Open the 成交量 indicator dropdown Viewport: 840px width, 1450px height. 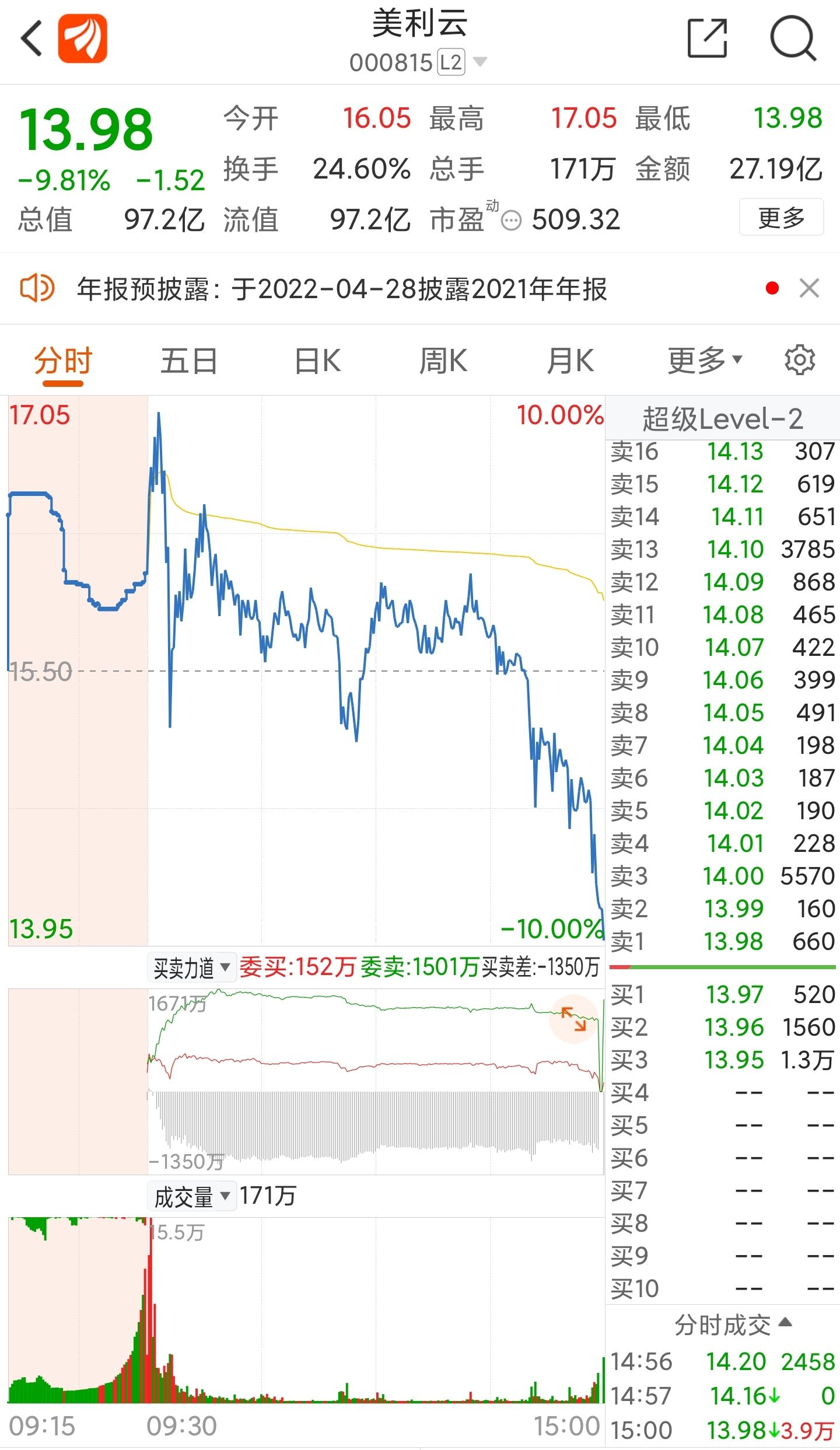tap(192, 1197)
